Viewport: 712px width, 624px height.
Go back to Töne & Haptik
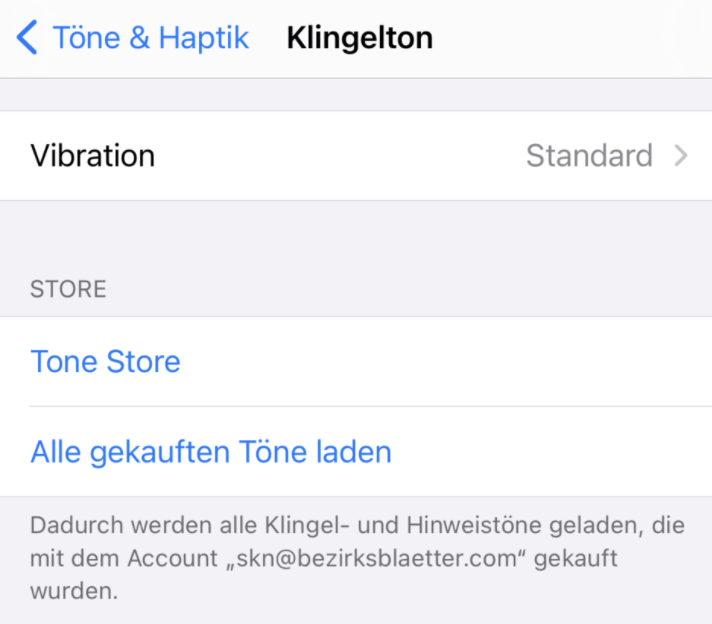tap(132, 38)
